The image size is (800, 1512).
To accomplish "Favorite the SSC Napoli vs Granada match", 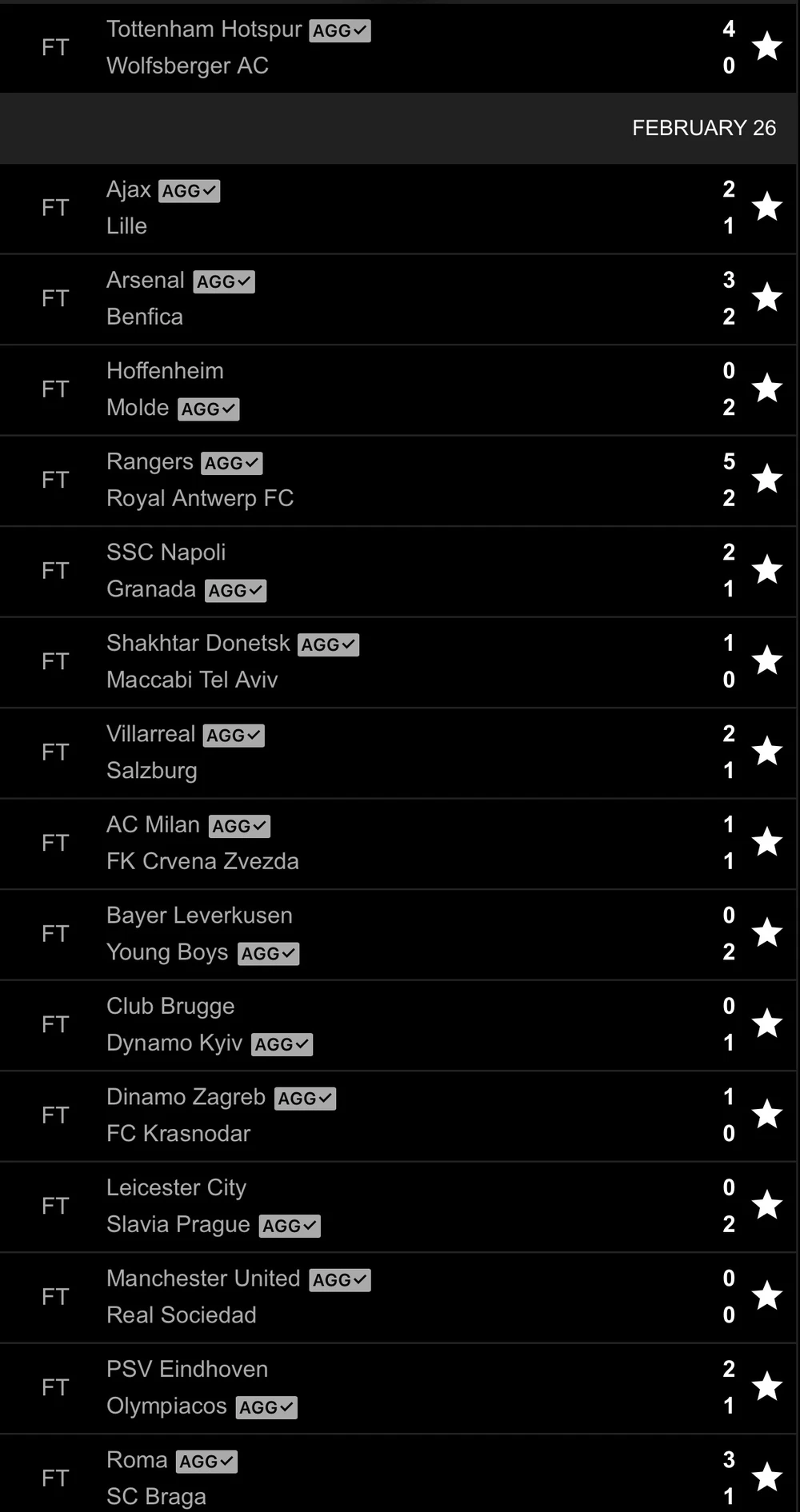I will pos(766,569).
